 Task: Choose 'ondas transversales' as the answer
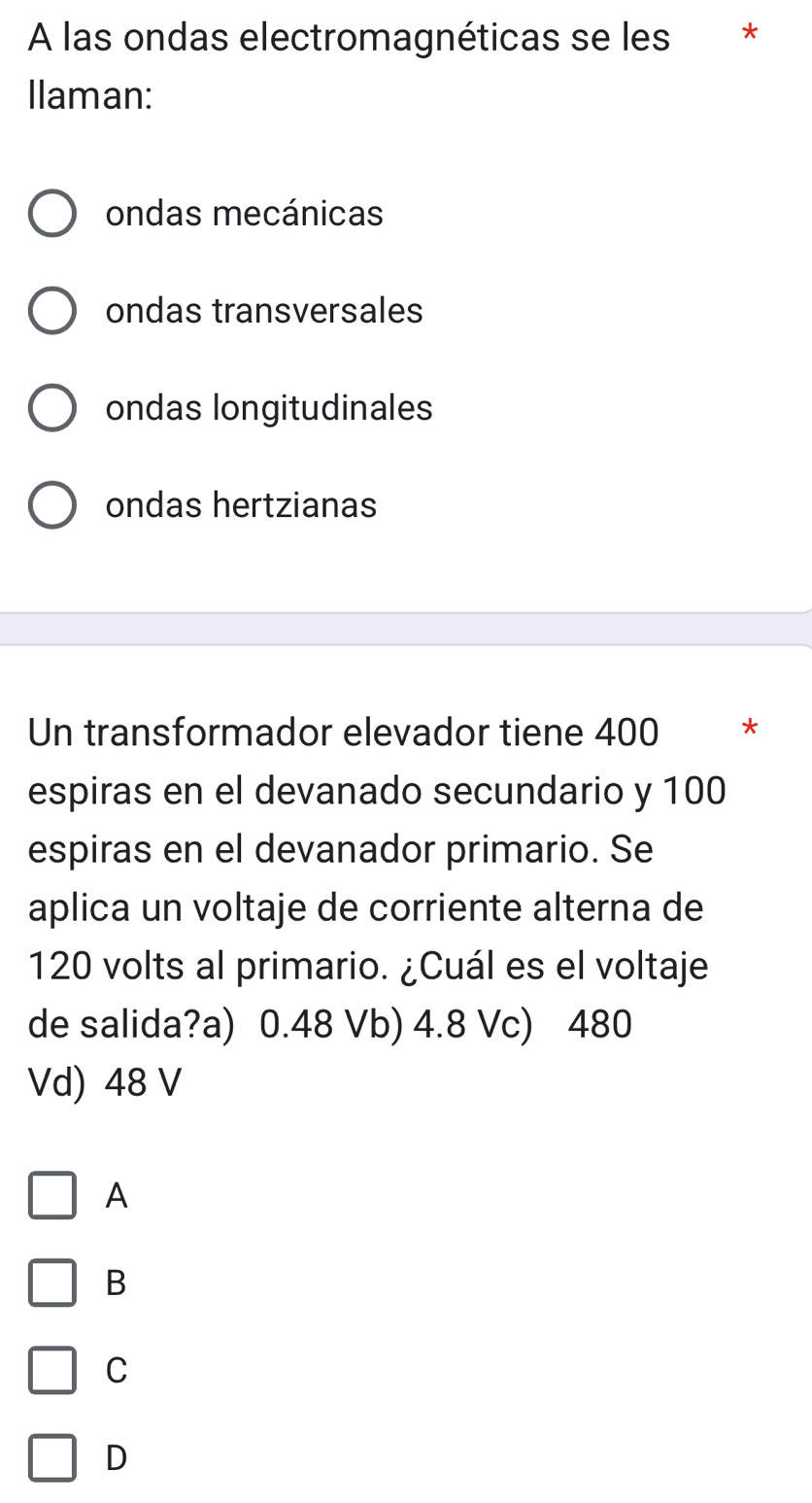coord(51,311)
